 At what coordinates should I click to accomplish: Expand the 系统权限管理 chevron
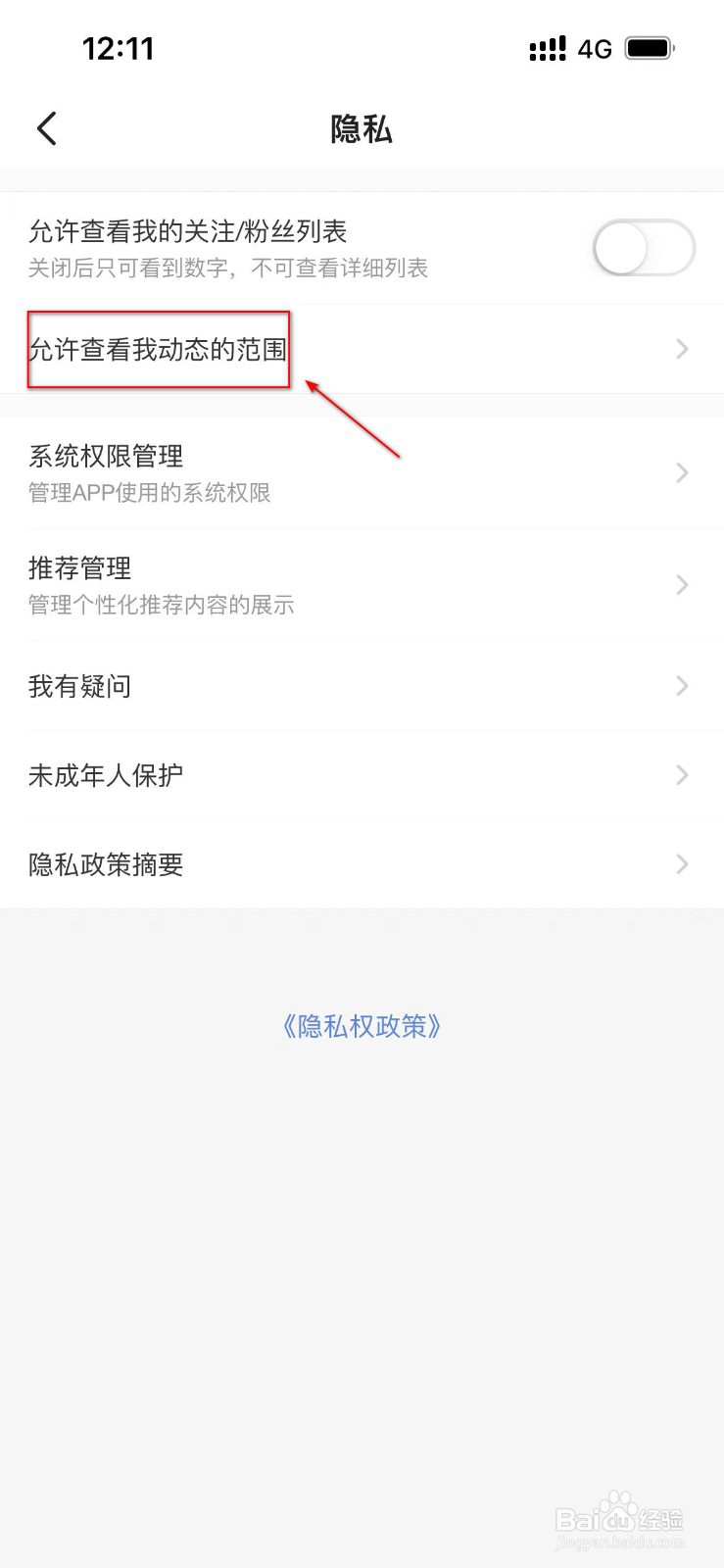(x=682, y=473)
